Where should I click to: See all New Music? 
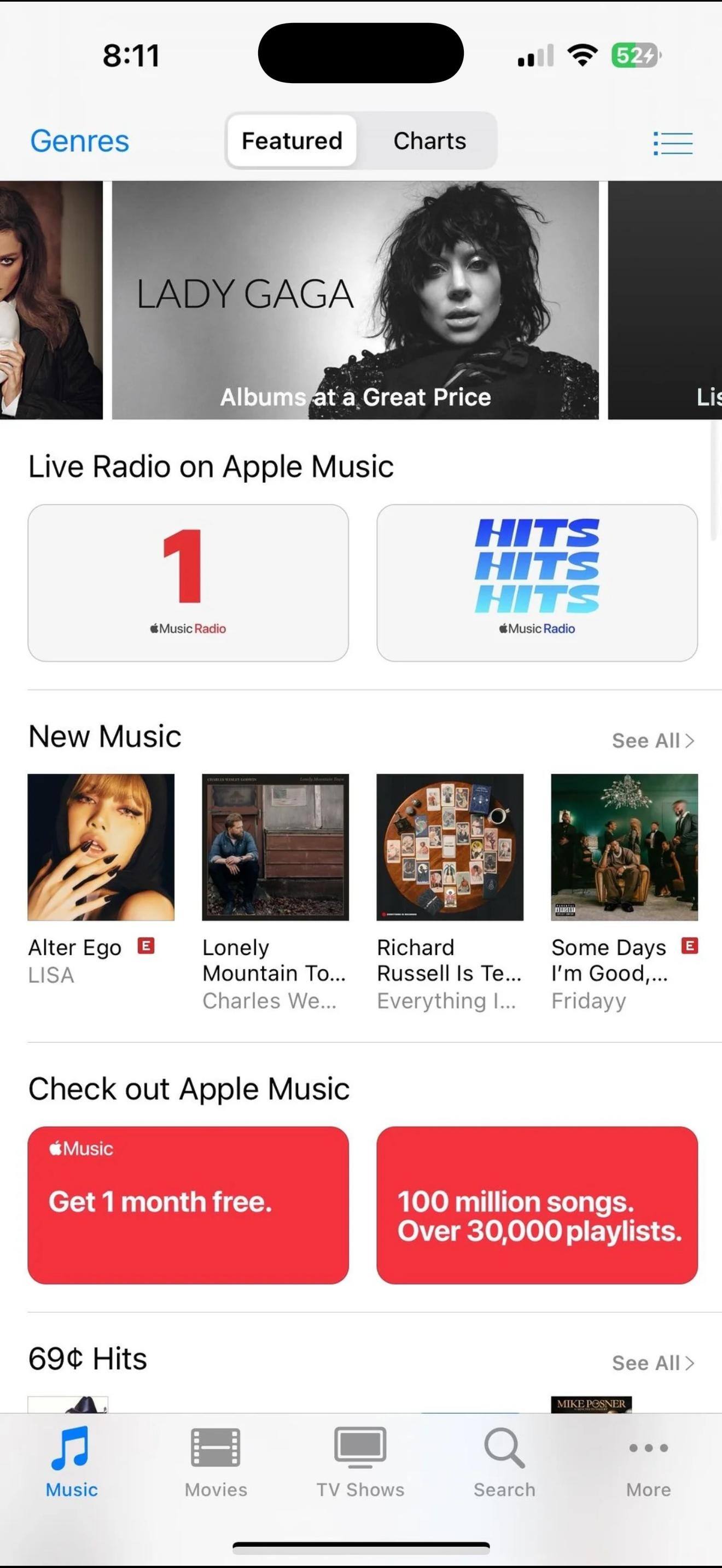coord(652,740)
